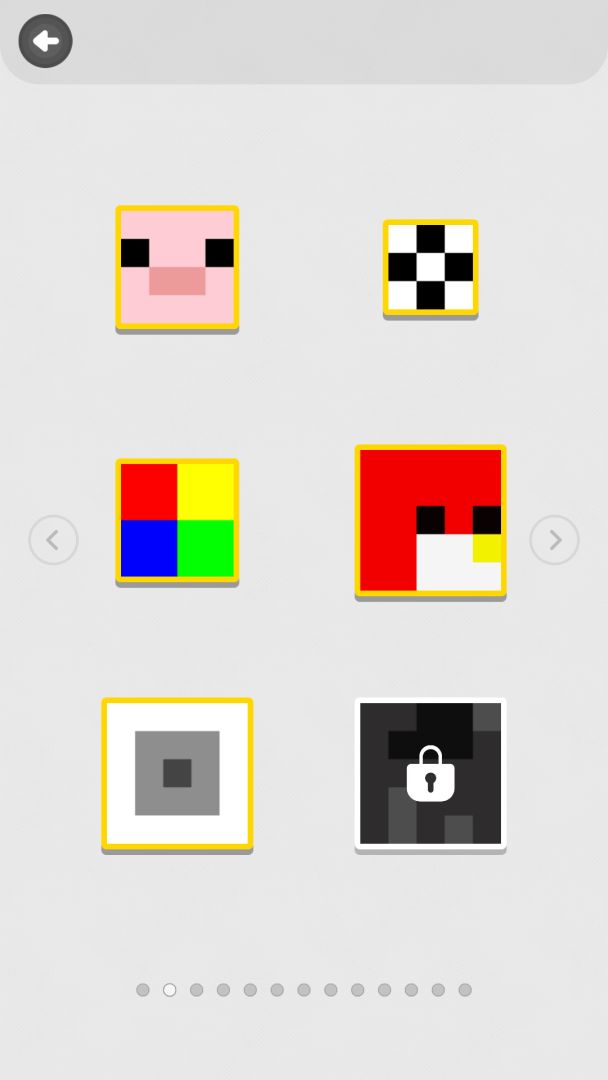The image size is (608, 1080).
Task: Go to the previous page of levels
Action: point(53,540)
